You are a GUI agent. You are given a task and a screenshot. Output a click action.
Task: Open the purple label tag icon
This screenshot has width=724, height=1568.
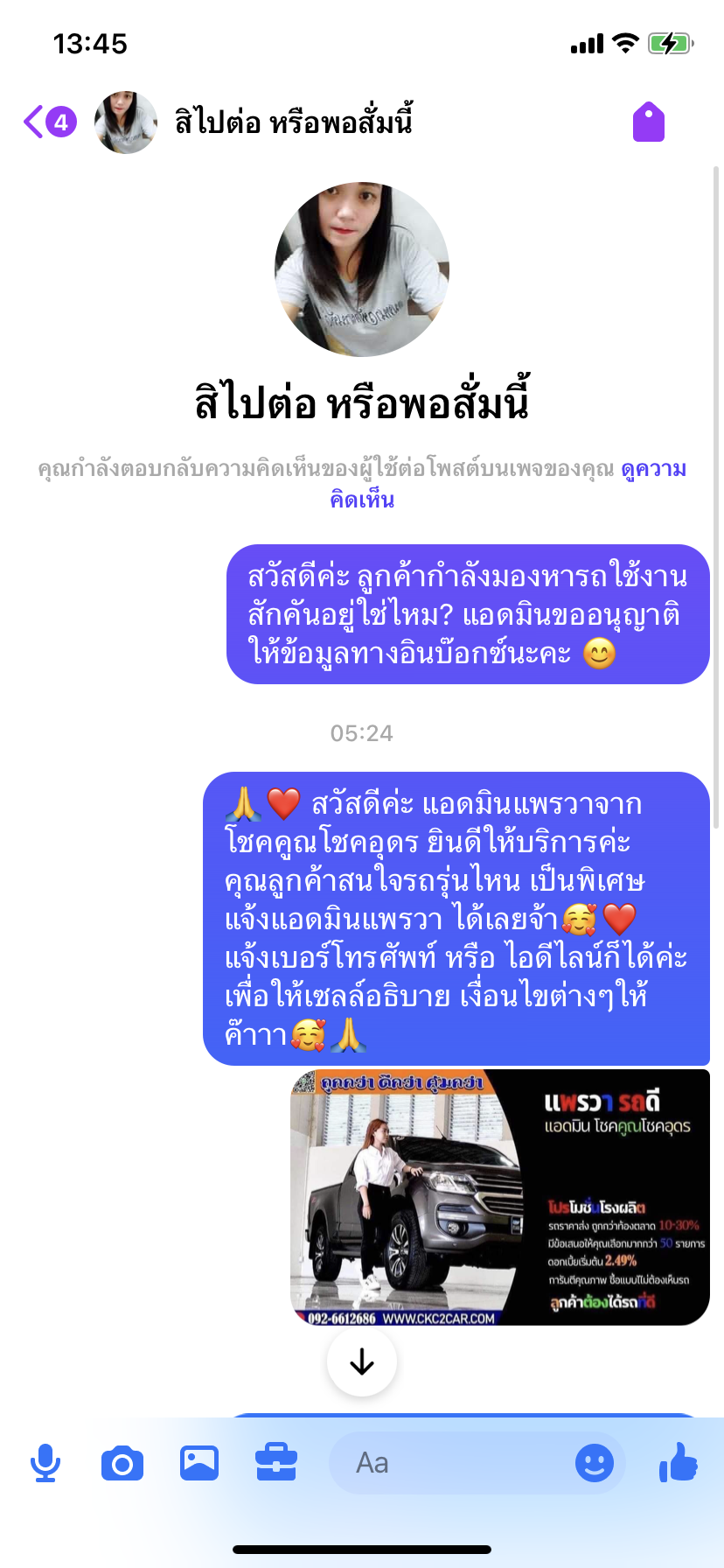[x=649, y=122]
